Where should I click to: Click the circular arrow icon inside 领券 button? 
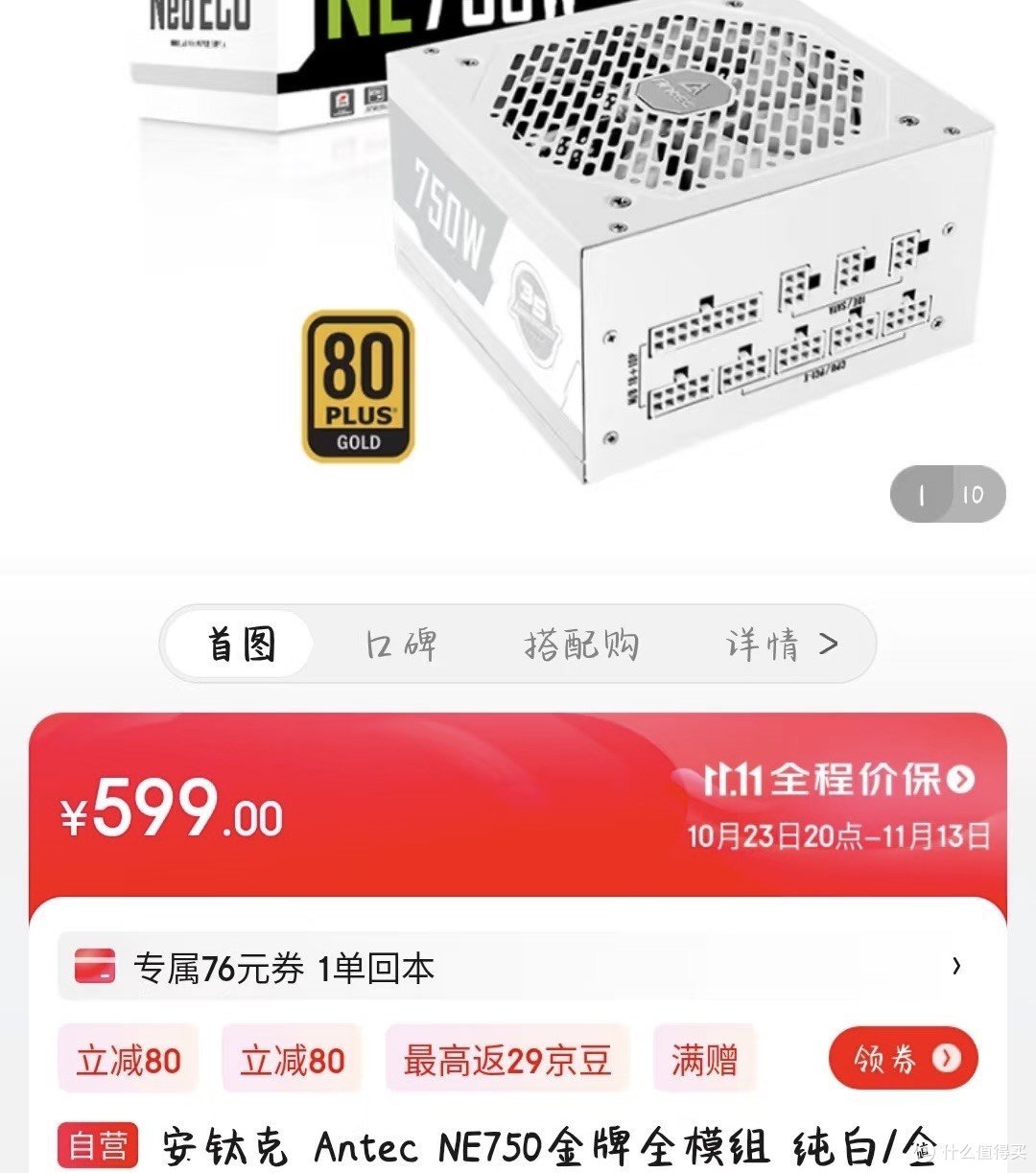(x=945, y=1059)
